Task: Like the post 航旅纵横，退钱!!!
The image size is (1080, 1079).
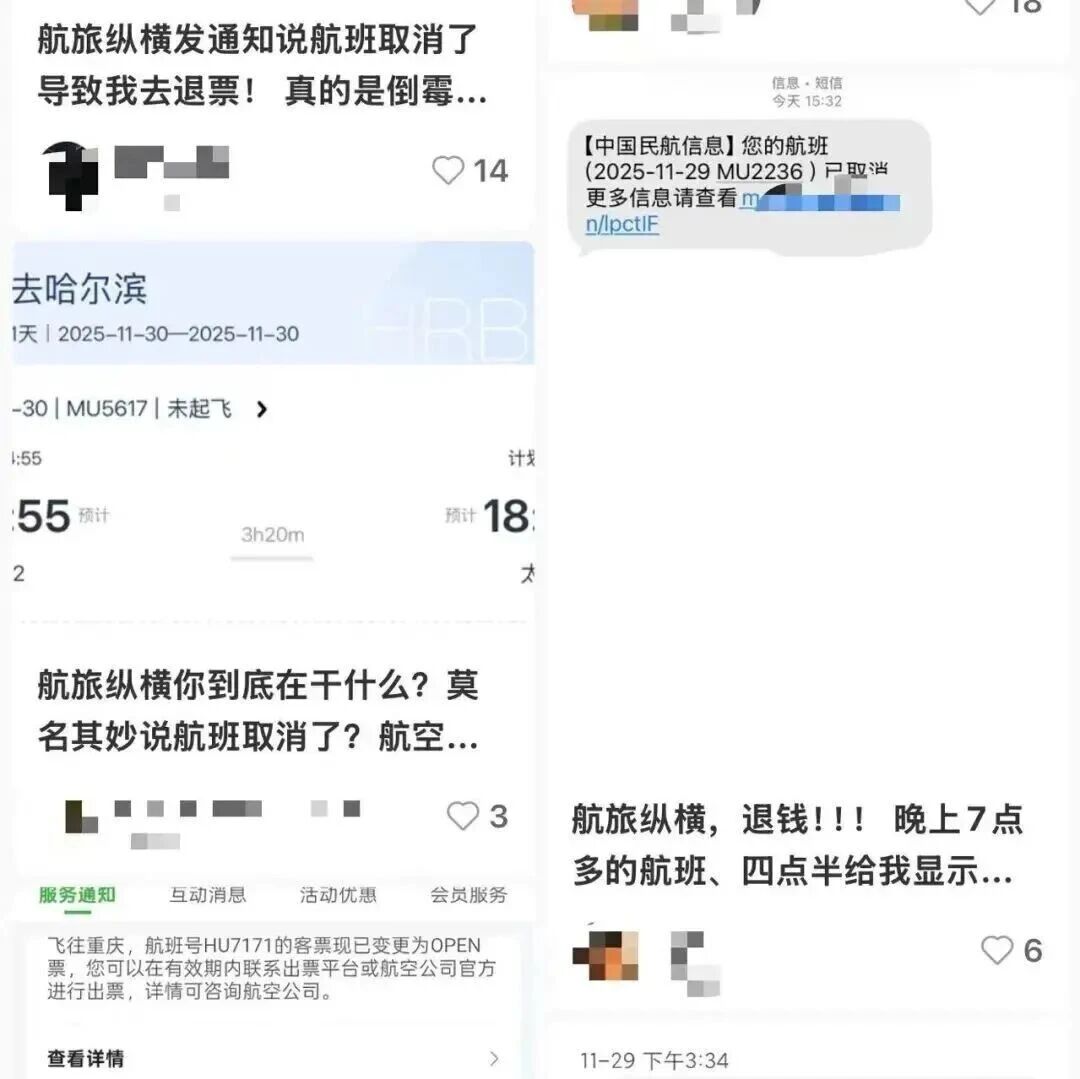Action: point(996,950)
